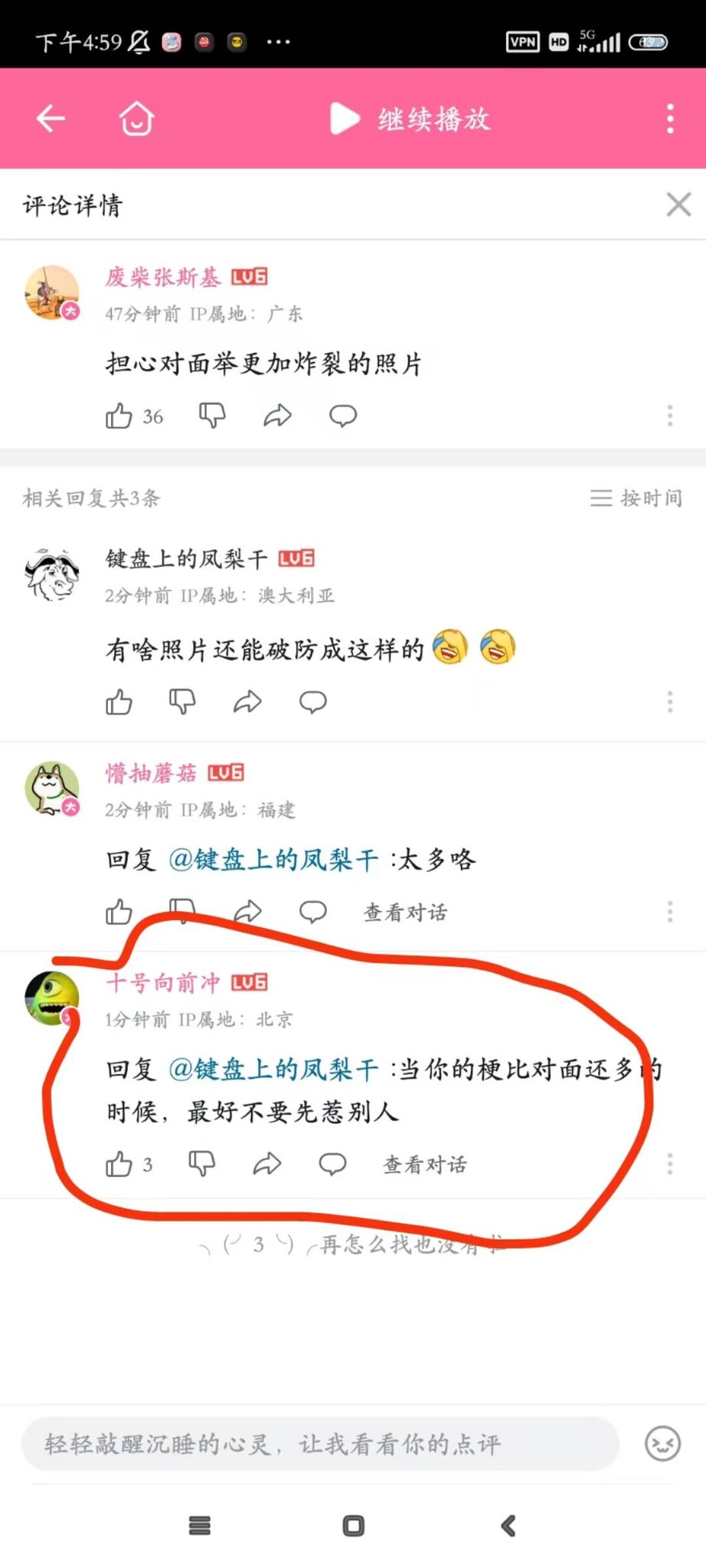Image resolution: width=706 pixels, height=1568 pixels.
Task: Like 键盘上的凤梨干's reply
Action: (119, 701)
